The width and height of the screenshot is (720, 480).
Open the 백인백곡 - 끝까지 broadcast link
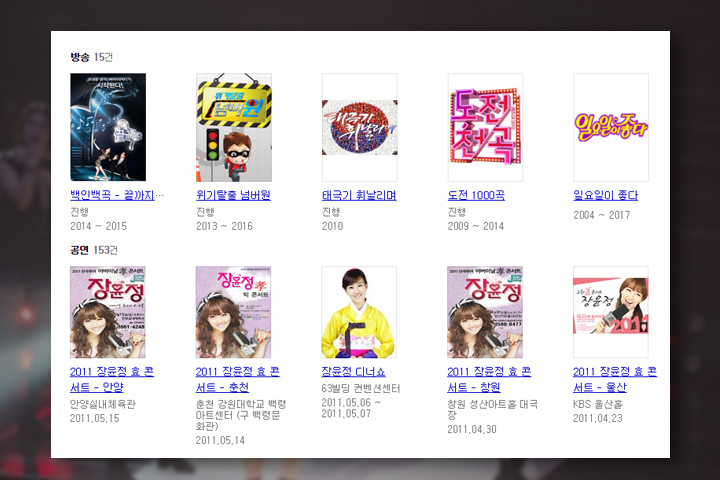click(117, 195)
